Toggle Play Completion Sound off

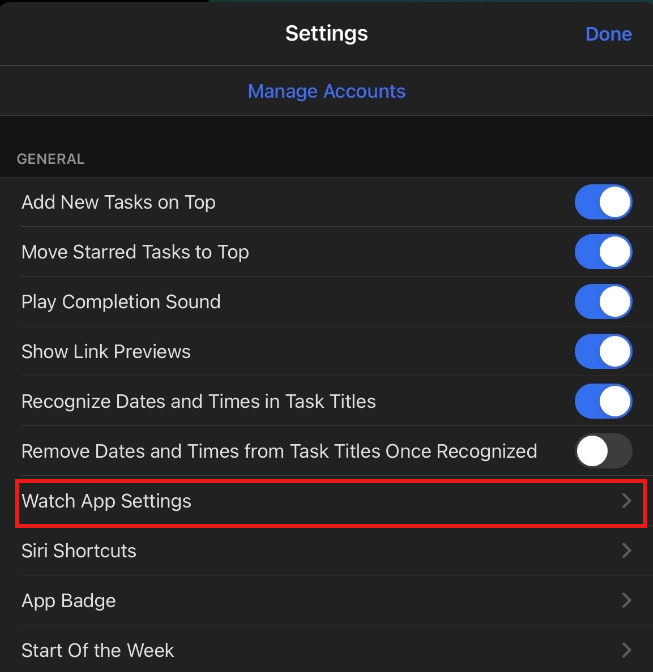click(603, 302)
